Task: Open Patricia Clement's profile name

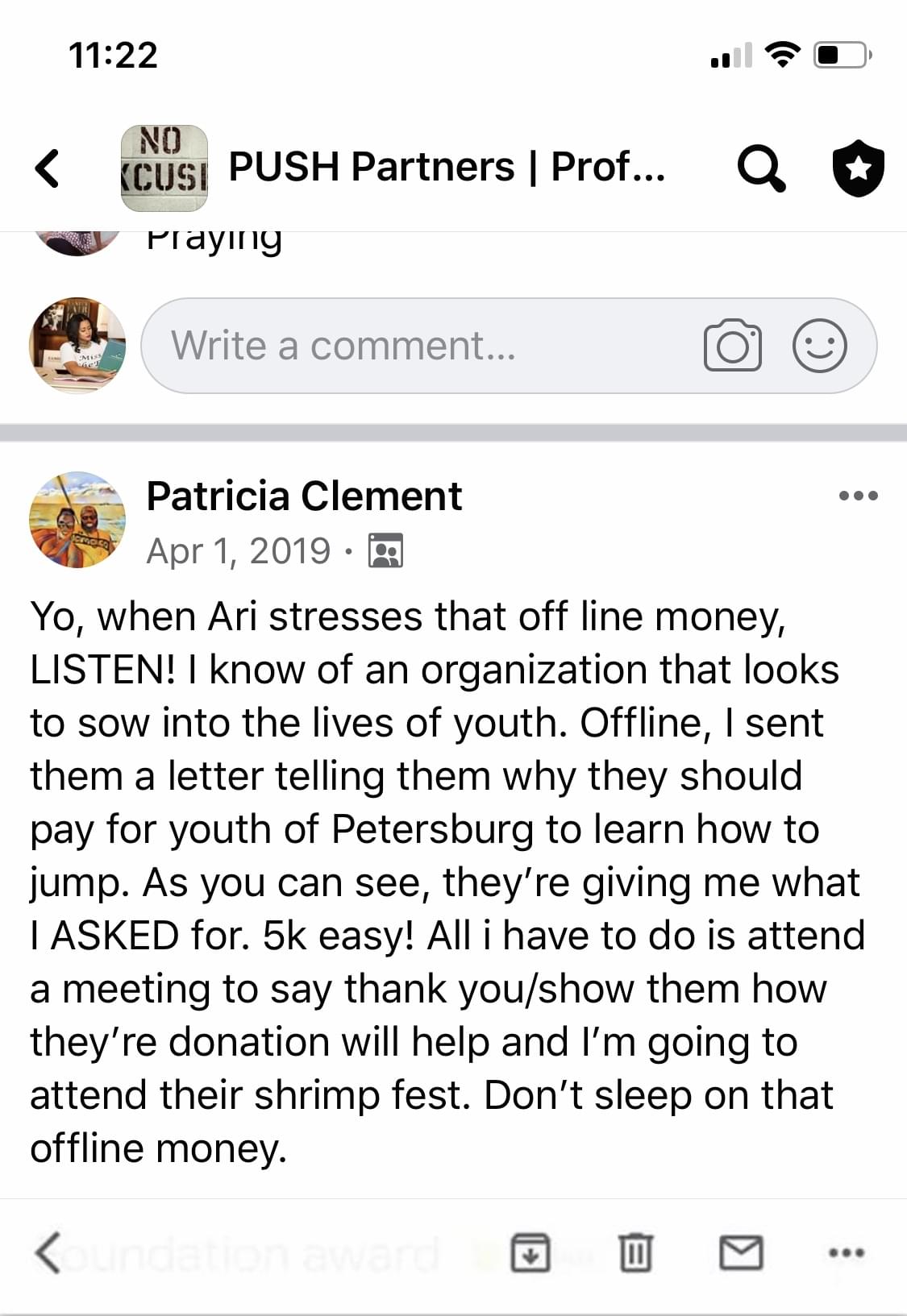Action: [304, 496]
